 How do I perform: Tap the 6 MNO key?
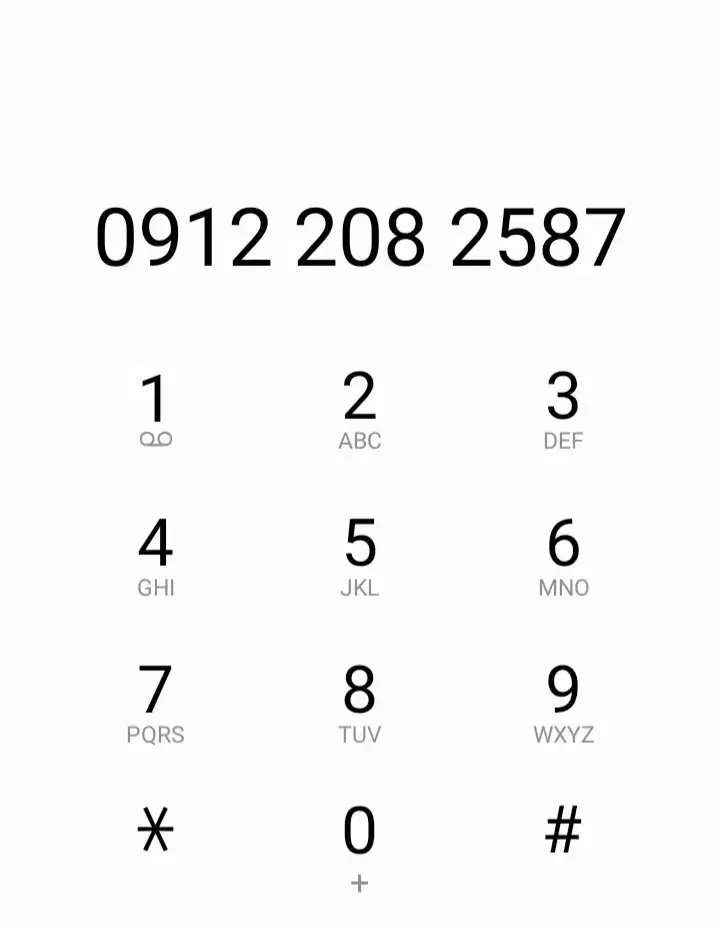click(x=564, y=553)
